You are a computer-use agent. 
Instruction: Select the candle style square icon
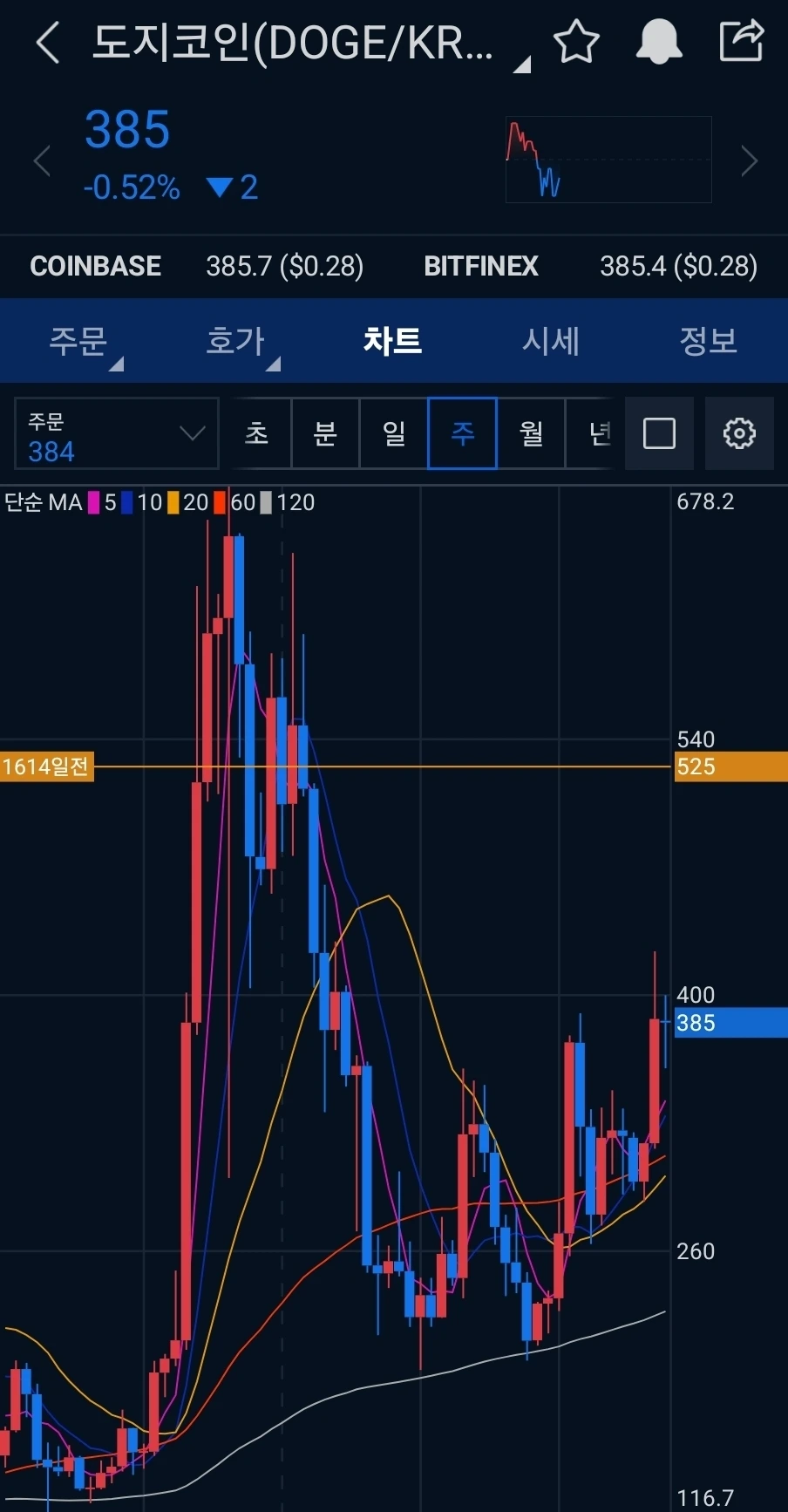659,433
